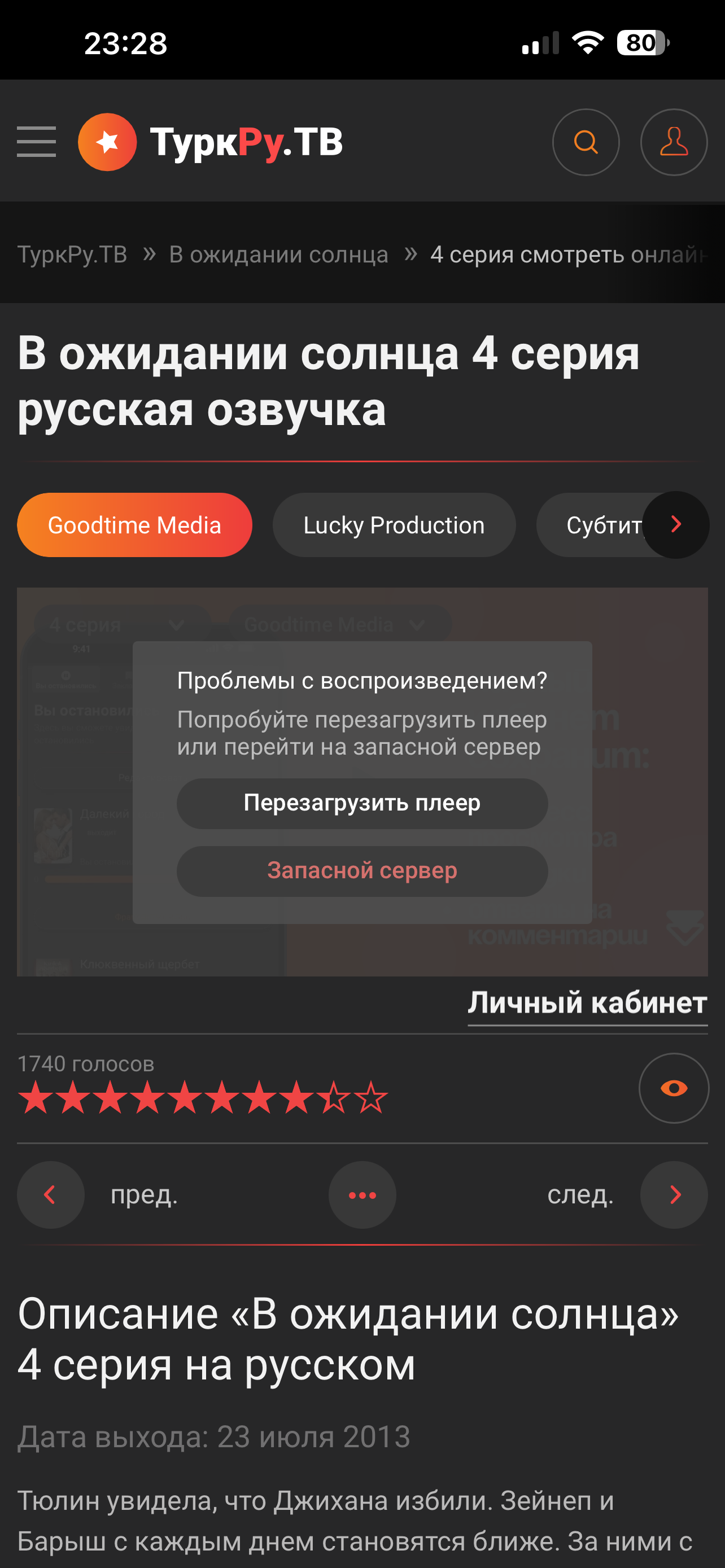Screen dimensions: 725x1568
Task: Open the hamburger menu
Action: pyautogui.click(x=37, y=142)
